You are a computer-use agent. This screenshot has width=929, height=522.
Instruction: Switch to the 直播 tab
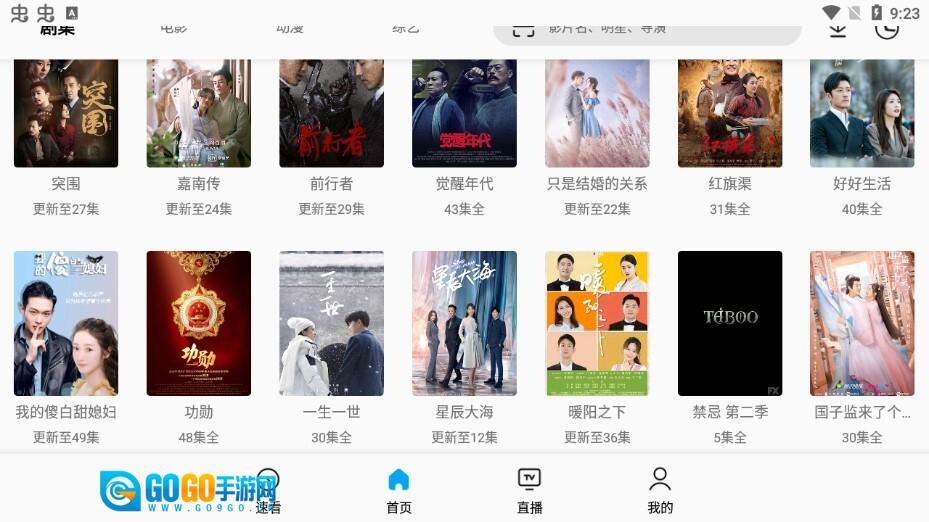tap(529, 490)
